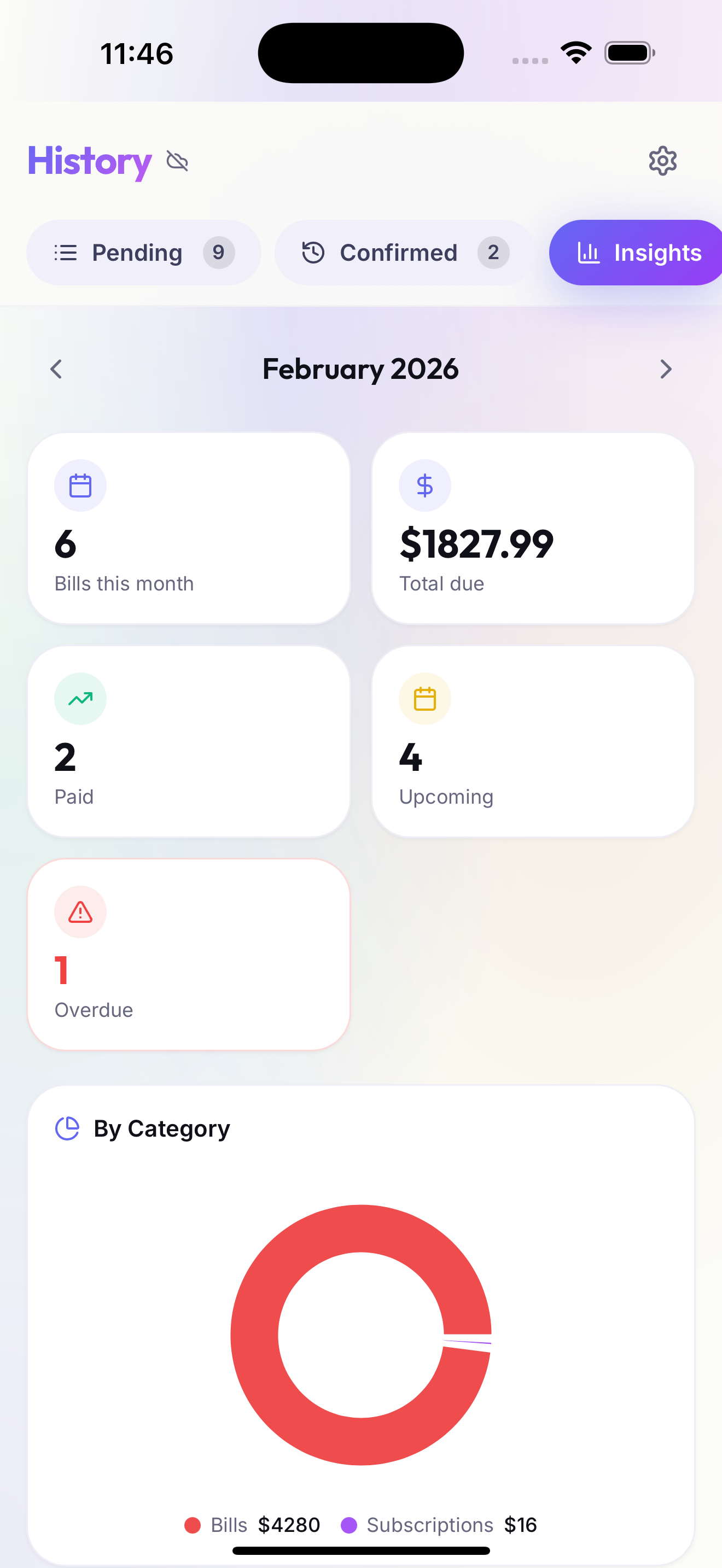
Task: Switch to the Confirmed tab
Action: pos(404,253)
